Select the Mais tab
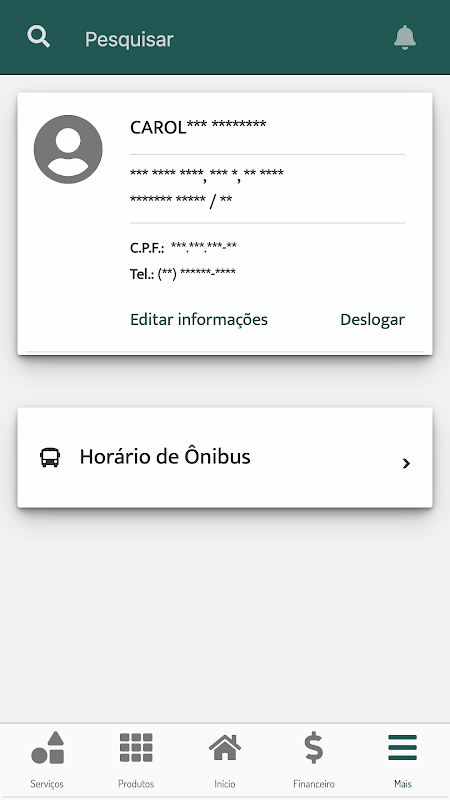 click(403, 760)
